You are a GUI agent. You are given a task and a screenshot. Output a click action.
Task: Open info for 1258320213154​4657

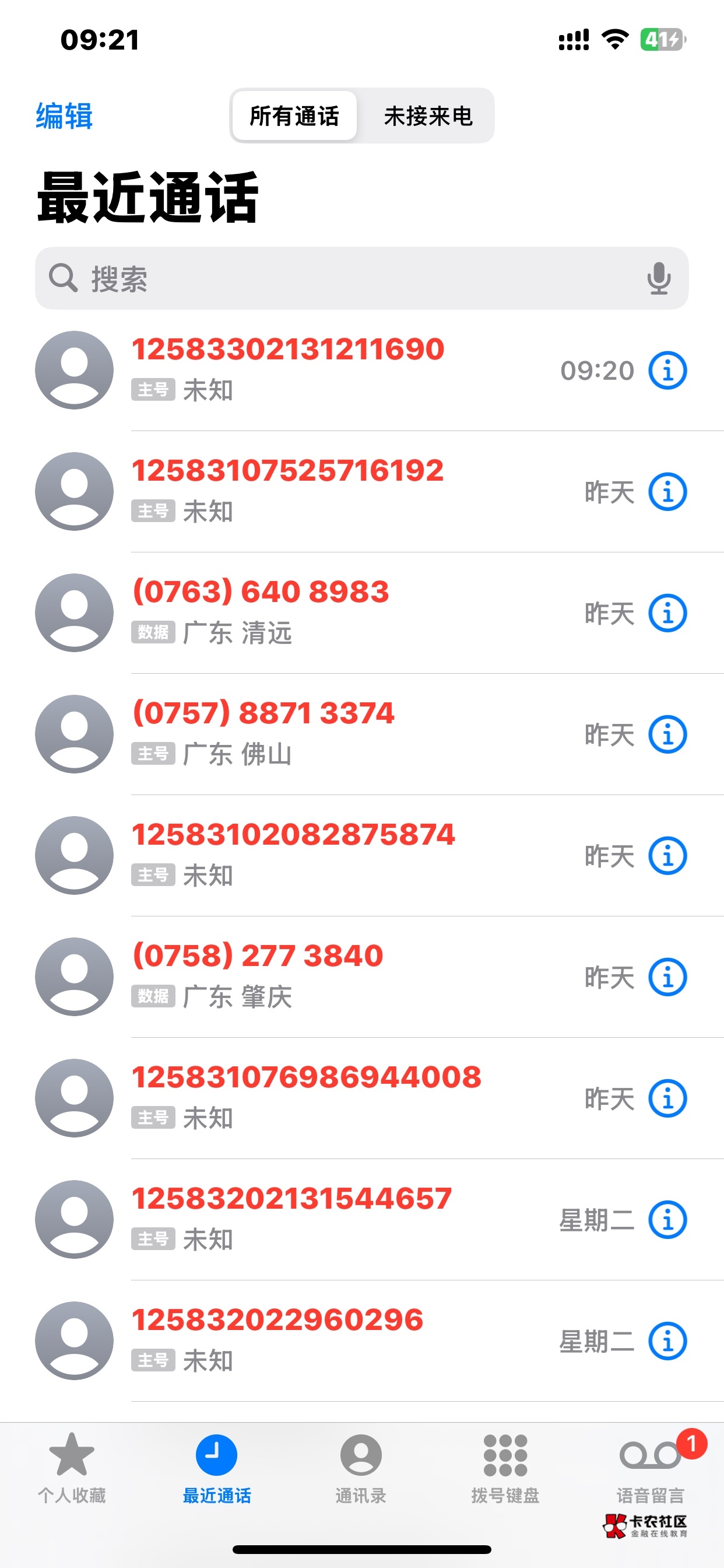(x=667, y=1220)
